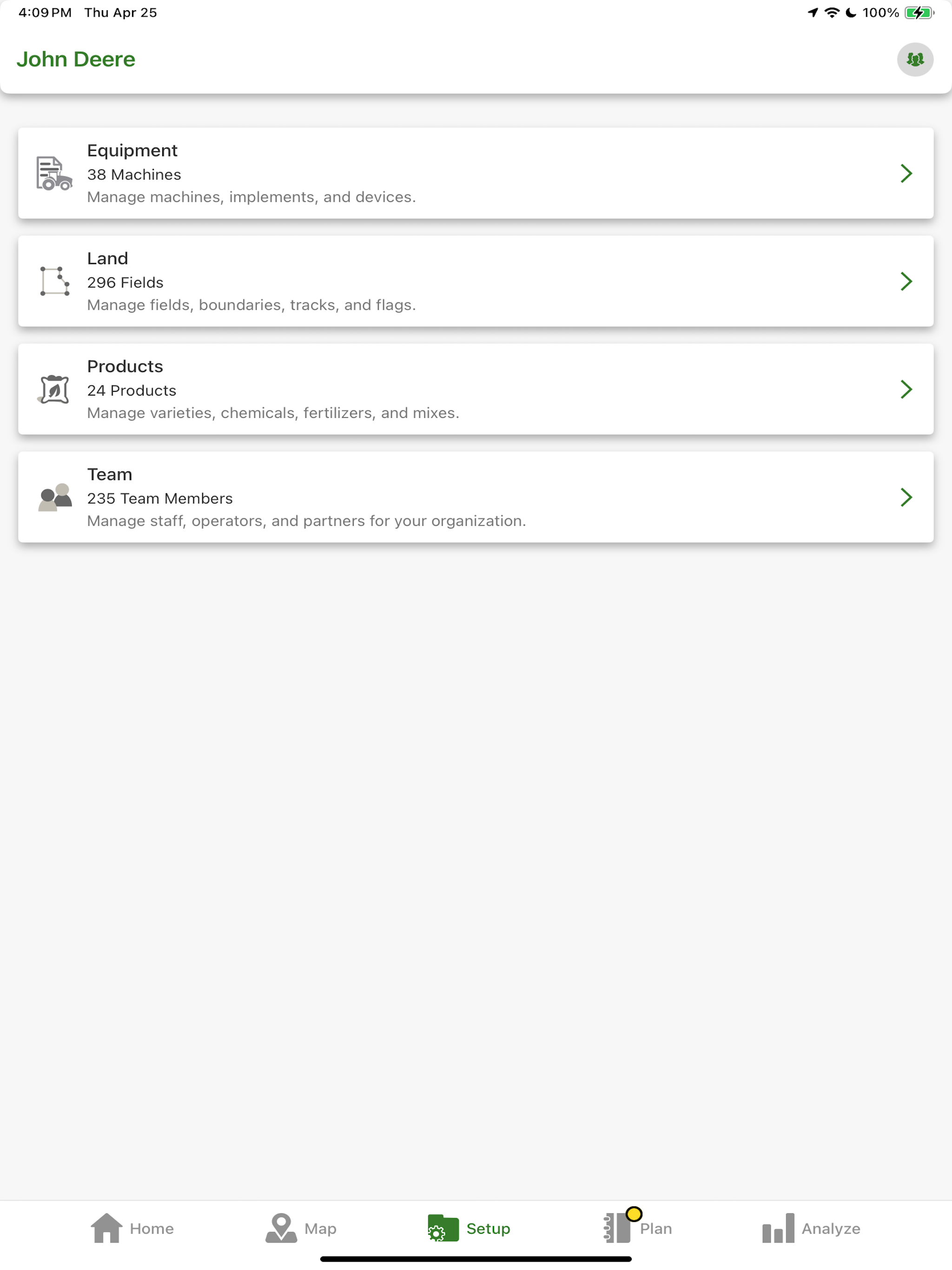The image size is (952, 1270).
Task: Open 235 Team Members listing
Action: click(x=159, y=498)
